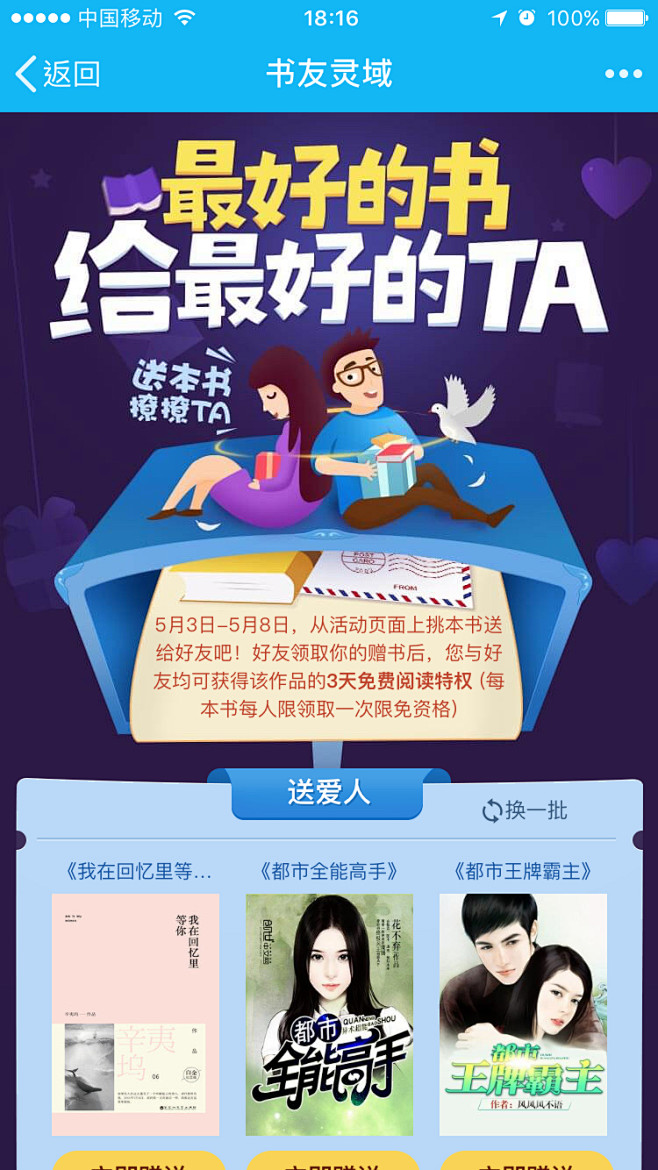Select the 送爱人 tab
The image size is (658, 1170).
328,793
